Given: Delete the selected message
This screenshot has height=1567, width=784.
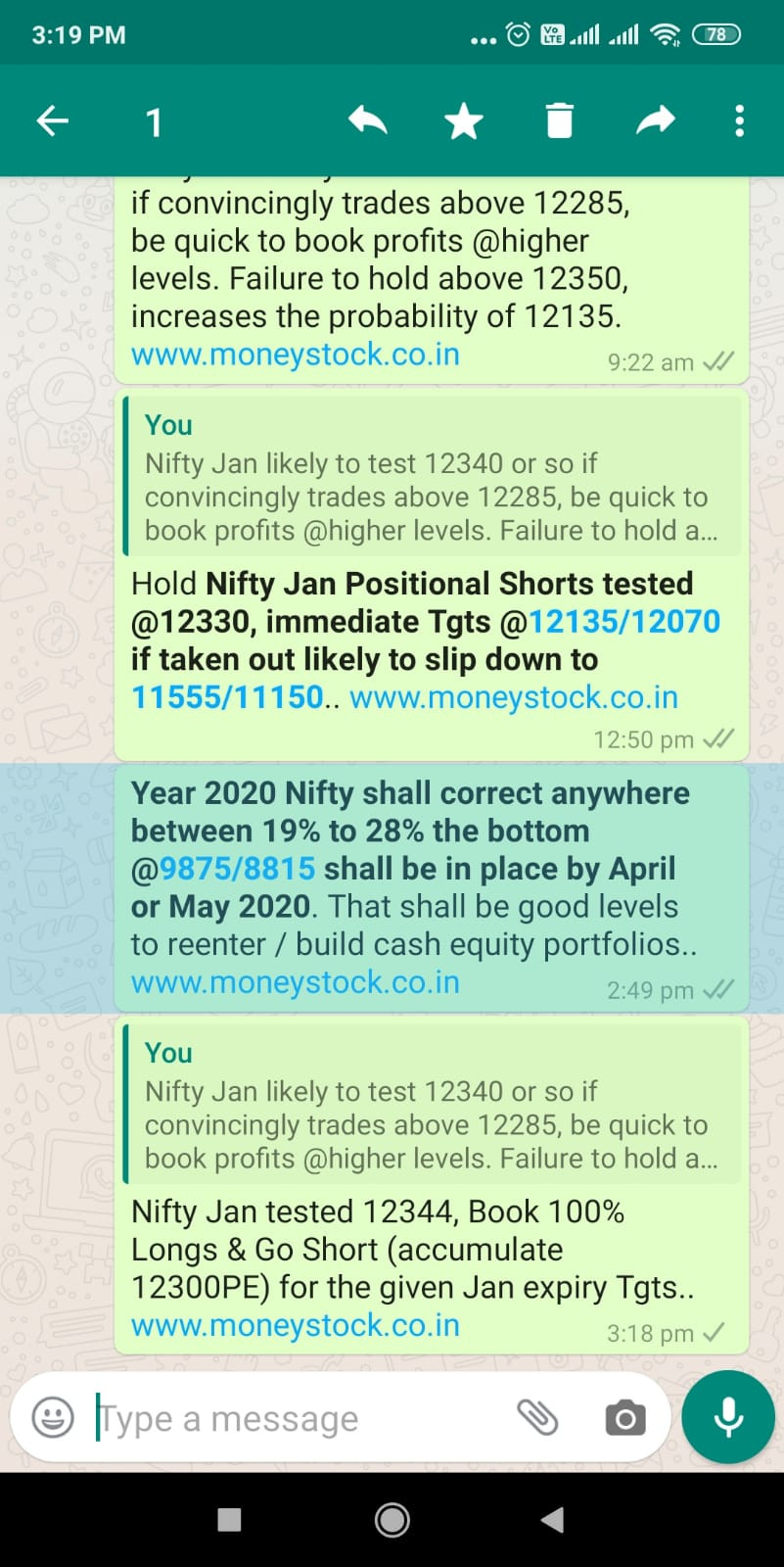Looking at the screenshot, I should (559, 121).
